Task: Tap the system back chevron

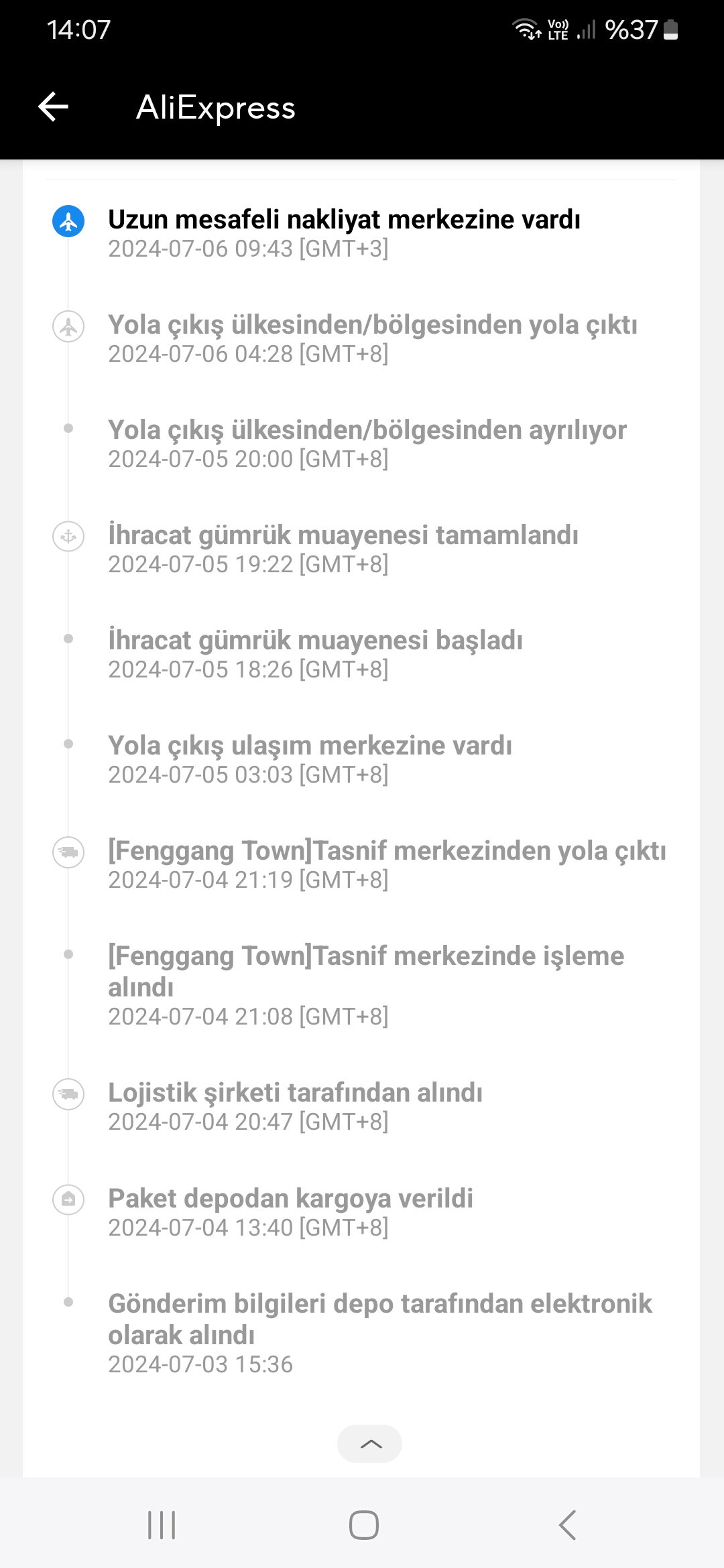Action: tap(567, 1526)
